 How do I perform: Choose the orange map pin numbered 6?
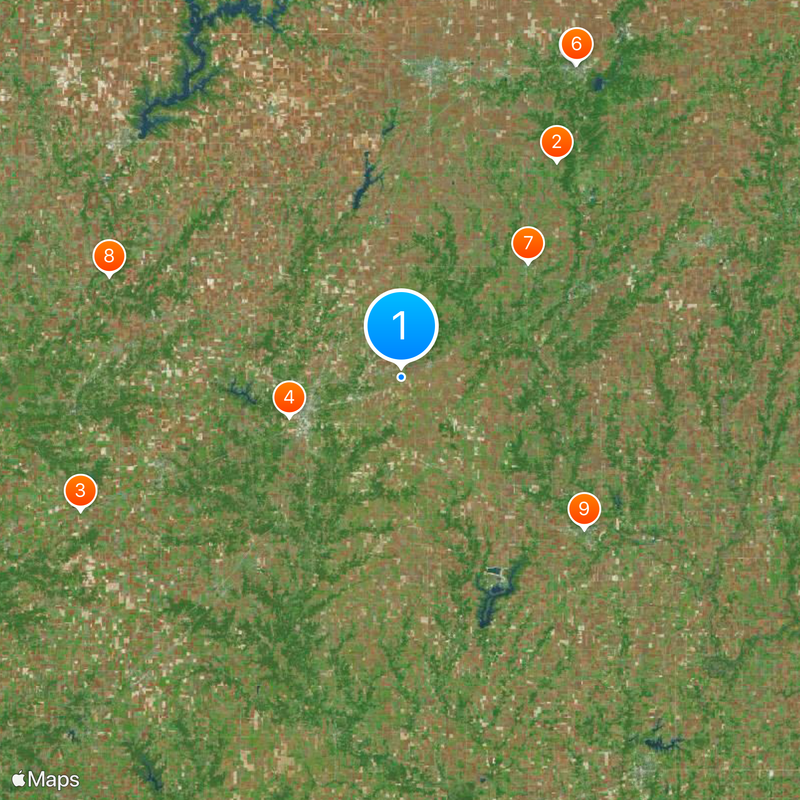(x=575, y=45)
